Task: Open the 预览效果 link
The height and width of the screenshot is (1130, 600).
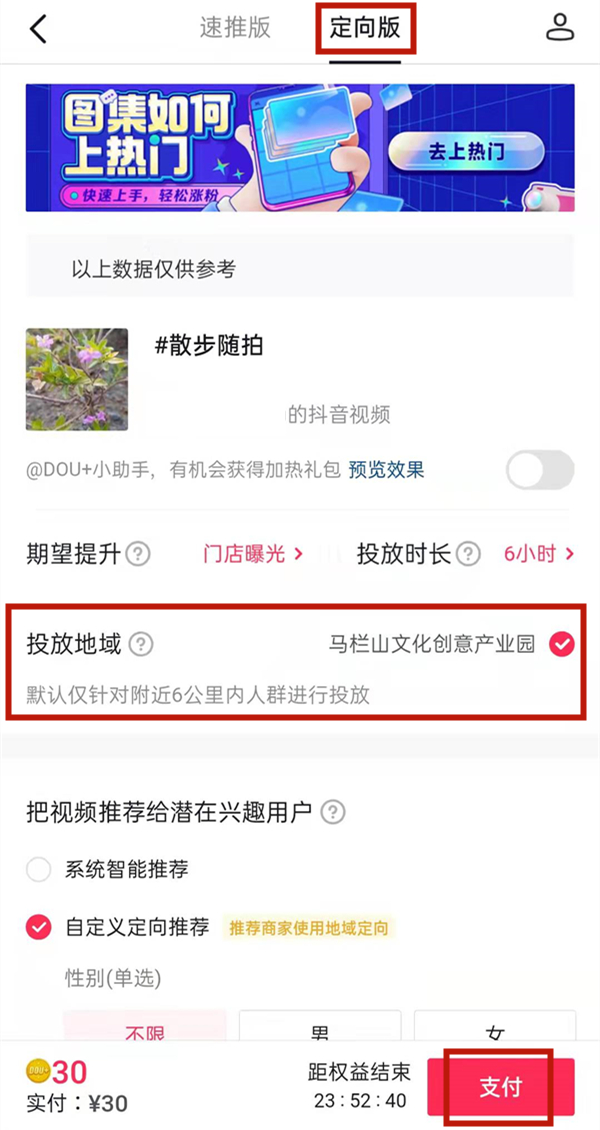Action: 386,469
